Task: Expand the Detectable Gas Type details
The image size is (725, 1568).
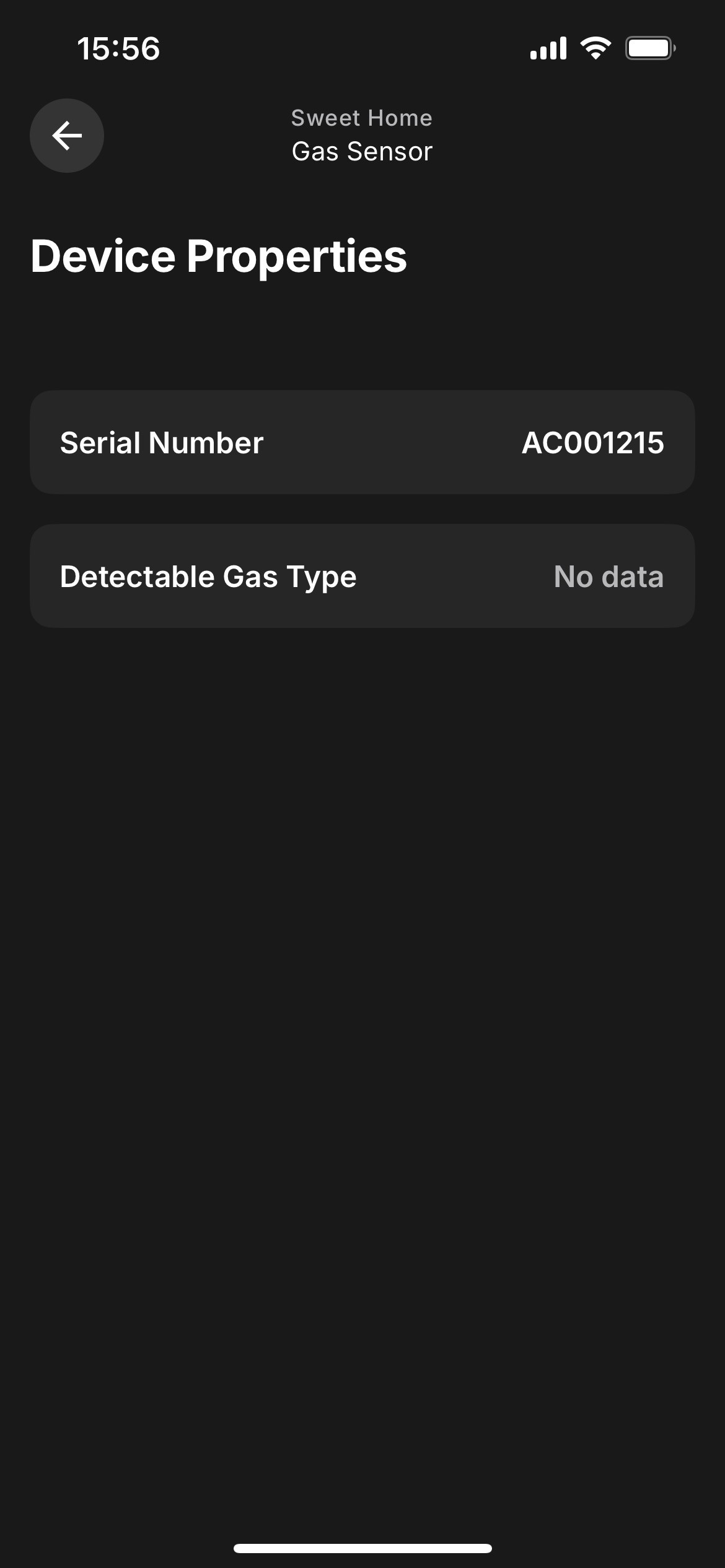Action: pos(362,575)
